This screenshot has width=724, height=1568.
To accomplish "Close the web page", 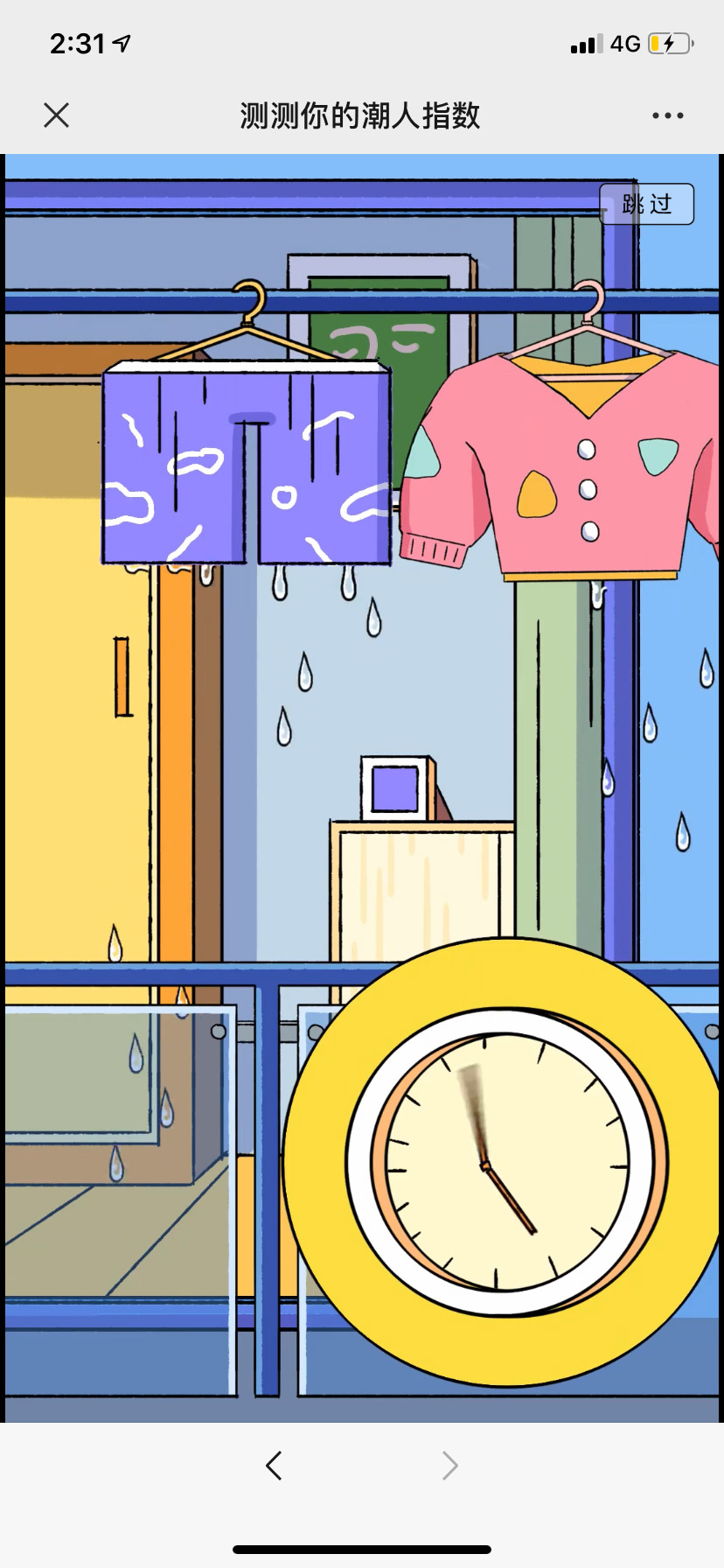I will coord(57,115).
